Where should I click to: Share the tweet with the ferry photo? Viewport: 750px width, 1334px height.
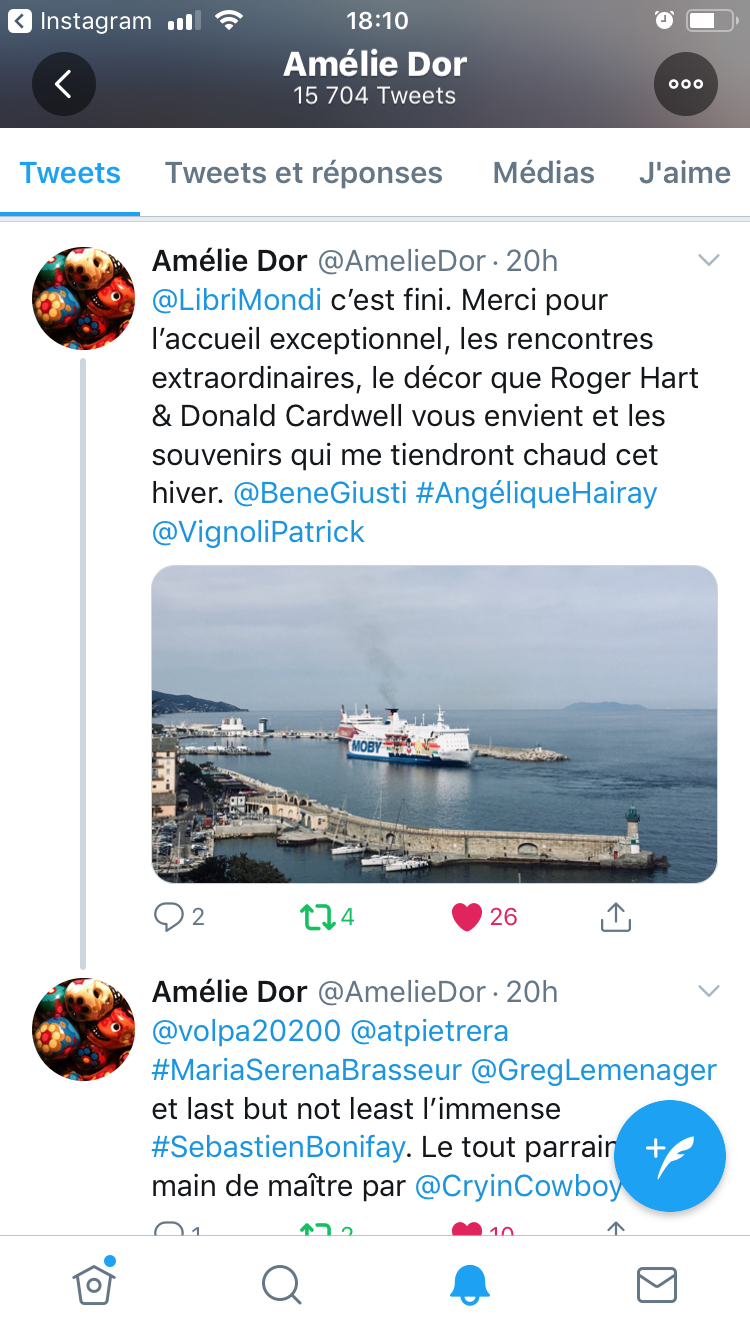coord(616,916)
